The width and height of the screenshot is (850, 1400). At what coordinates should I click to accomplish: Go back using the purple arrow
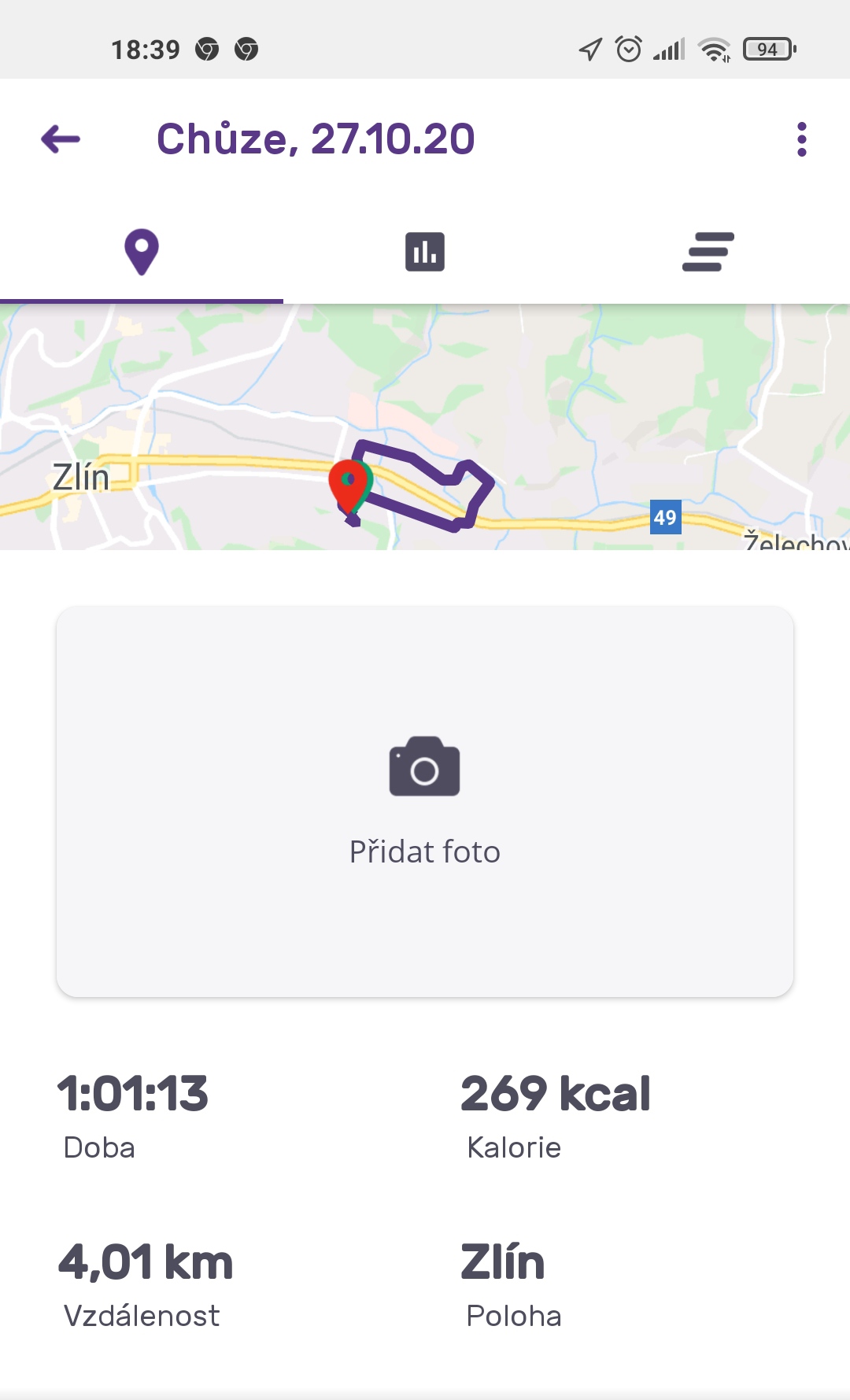(x=61, y=139)
